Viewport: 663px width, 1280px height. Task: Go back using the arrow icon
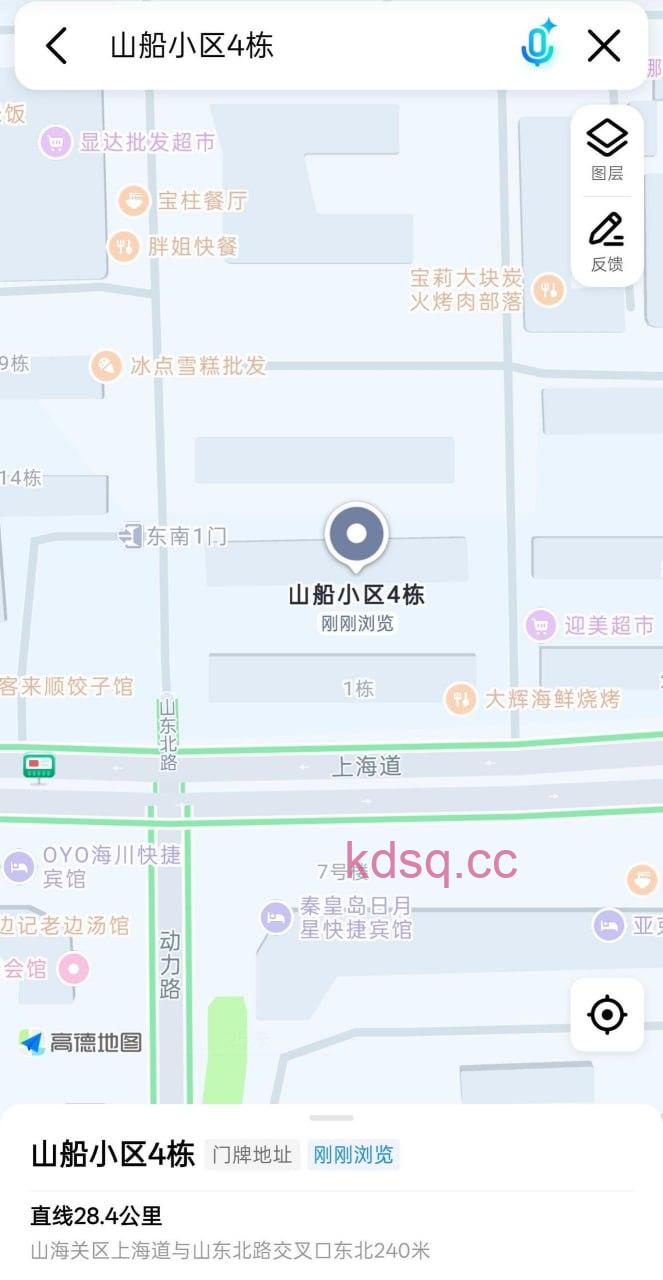57,46
